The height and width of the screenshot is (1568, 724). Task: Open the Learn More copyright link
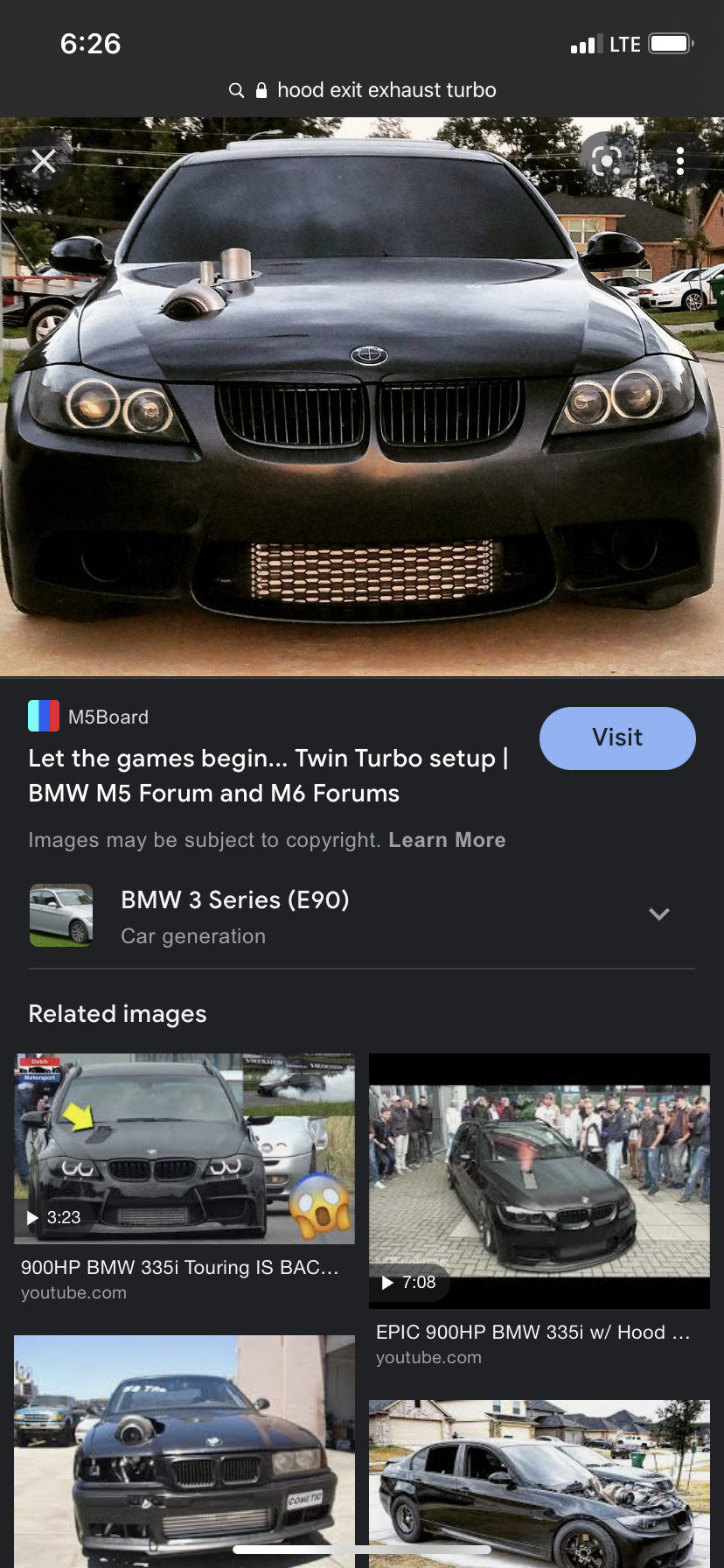(x=447, y=840)
